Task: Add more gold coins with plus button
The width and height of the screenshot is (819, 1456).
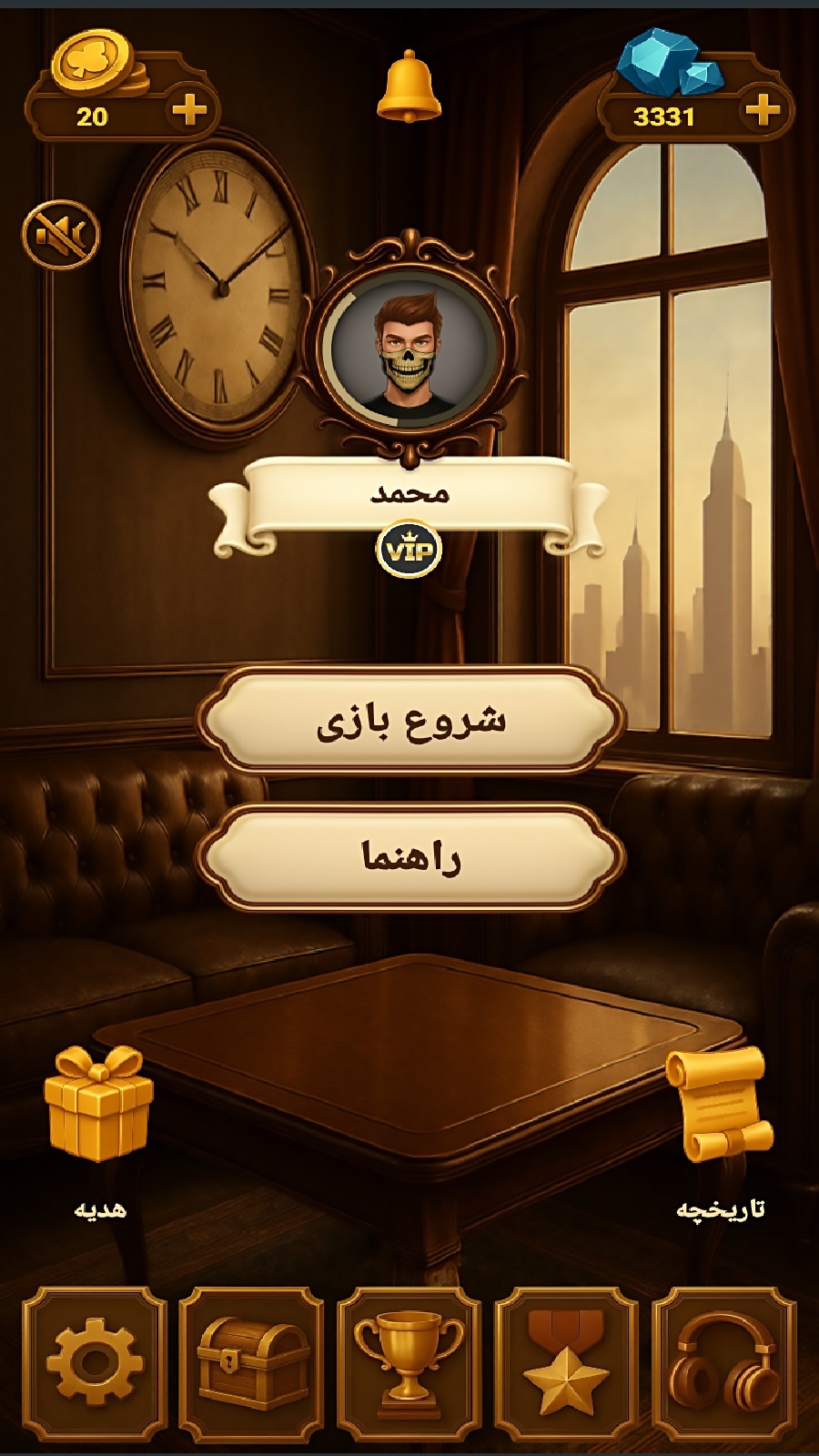Action: [189, 111]
